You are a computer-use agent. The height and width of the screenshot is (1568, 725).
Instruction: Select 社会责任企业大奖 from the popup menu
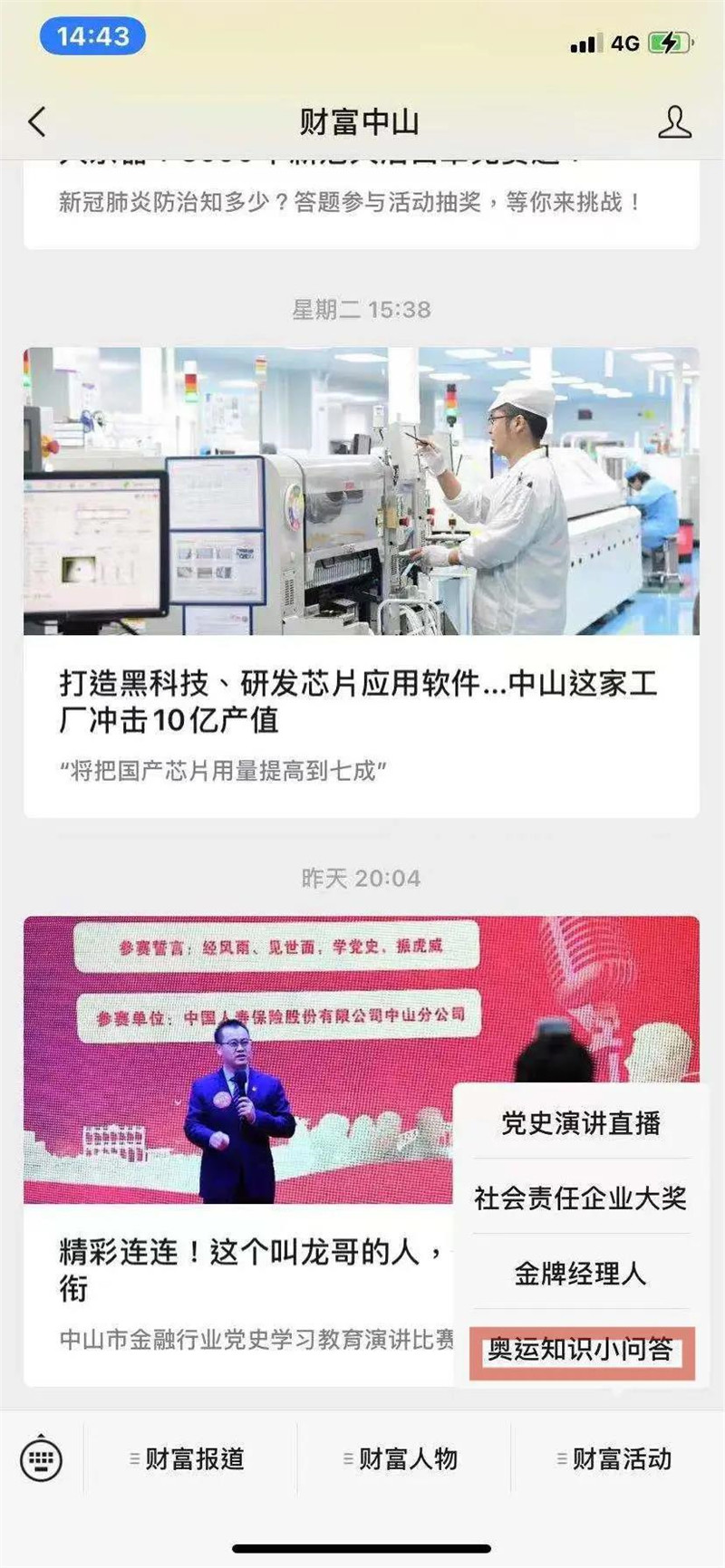coord(581,1198)
